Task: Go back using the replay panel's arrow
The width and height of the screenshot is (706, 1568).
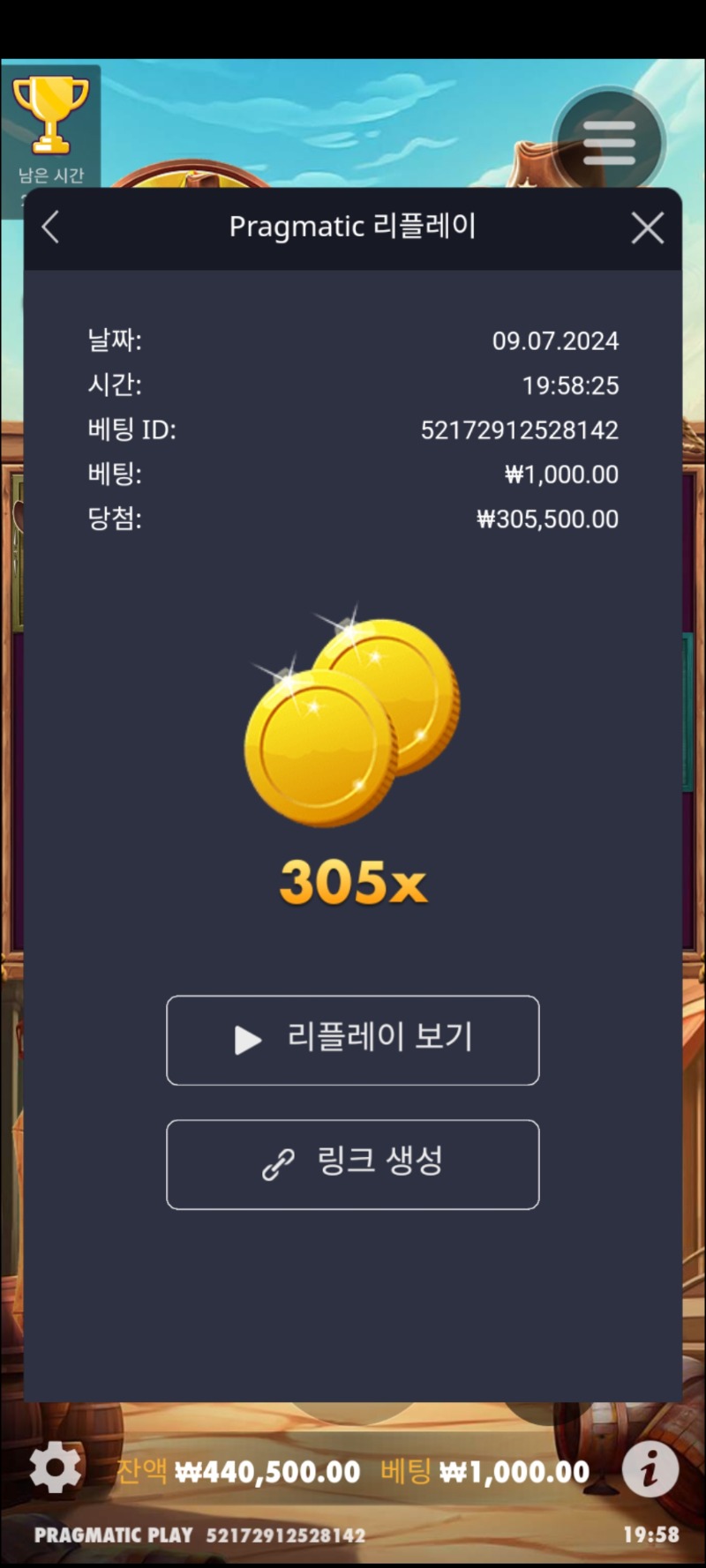Action: pyautogui.click(x=50, y=228)
